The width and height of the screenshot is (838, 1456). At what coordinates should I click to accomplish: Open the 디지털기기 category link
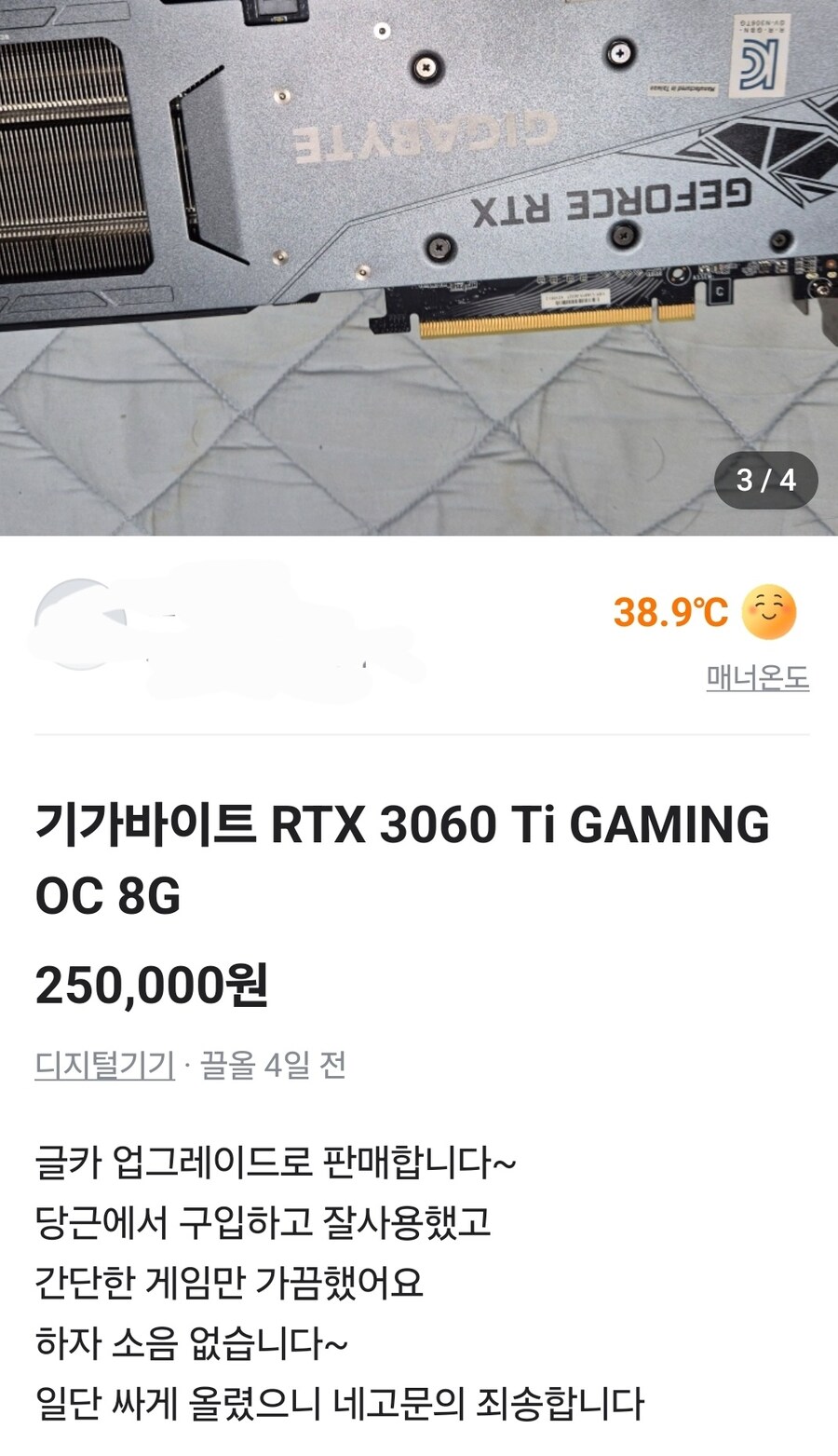(x=104, y=1065)
